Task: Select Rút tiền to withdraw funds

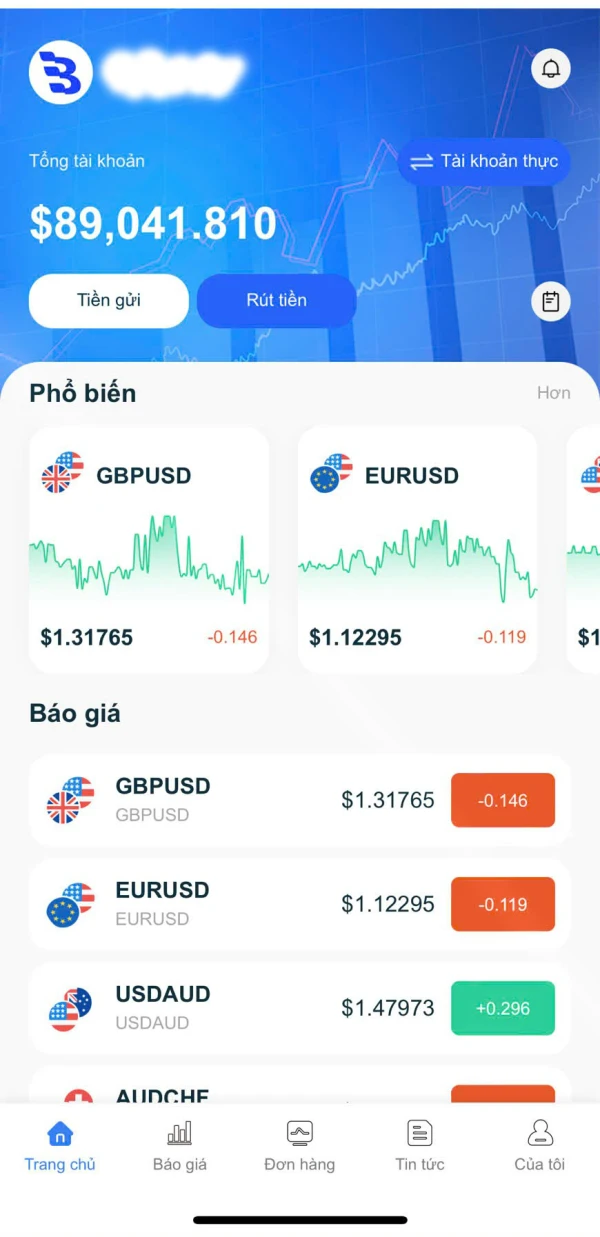Action: pyautogui.click(x=276, y=301)
